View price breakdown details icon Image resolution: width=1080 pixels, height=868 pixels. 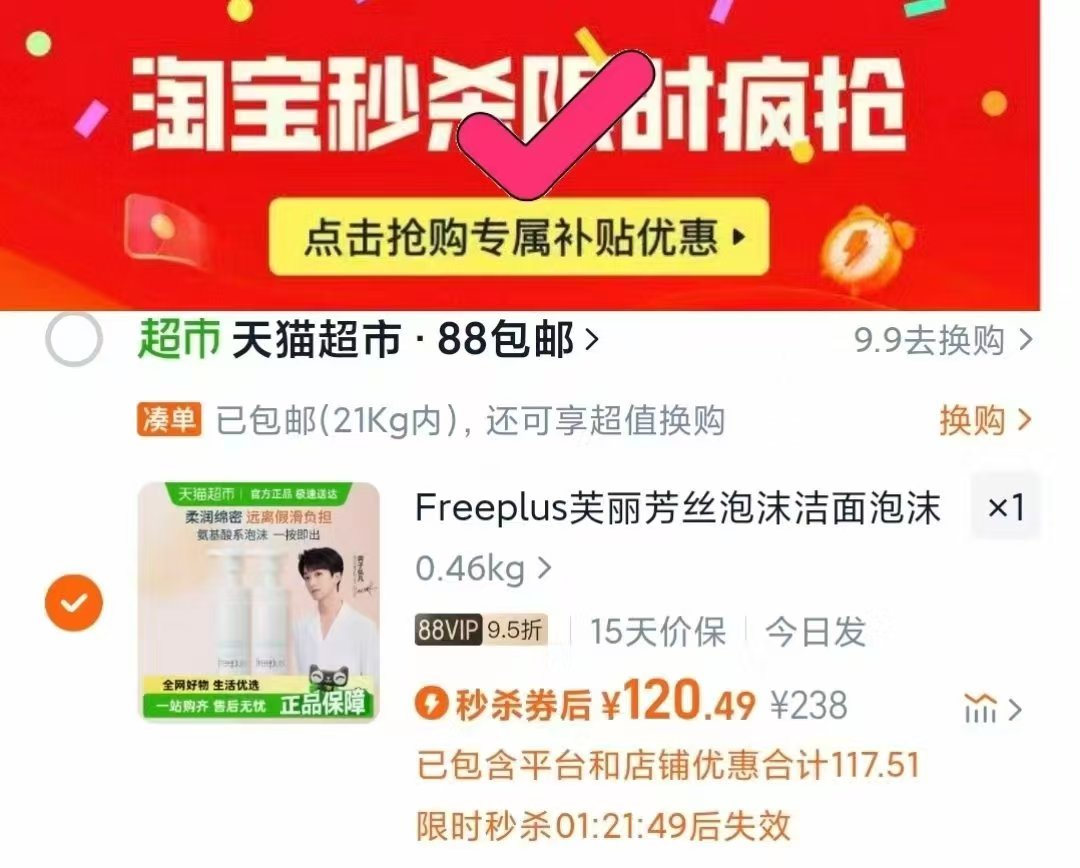tap(992, 709)
